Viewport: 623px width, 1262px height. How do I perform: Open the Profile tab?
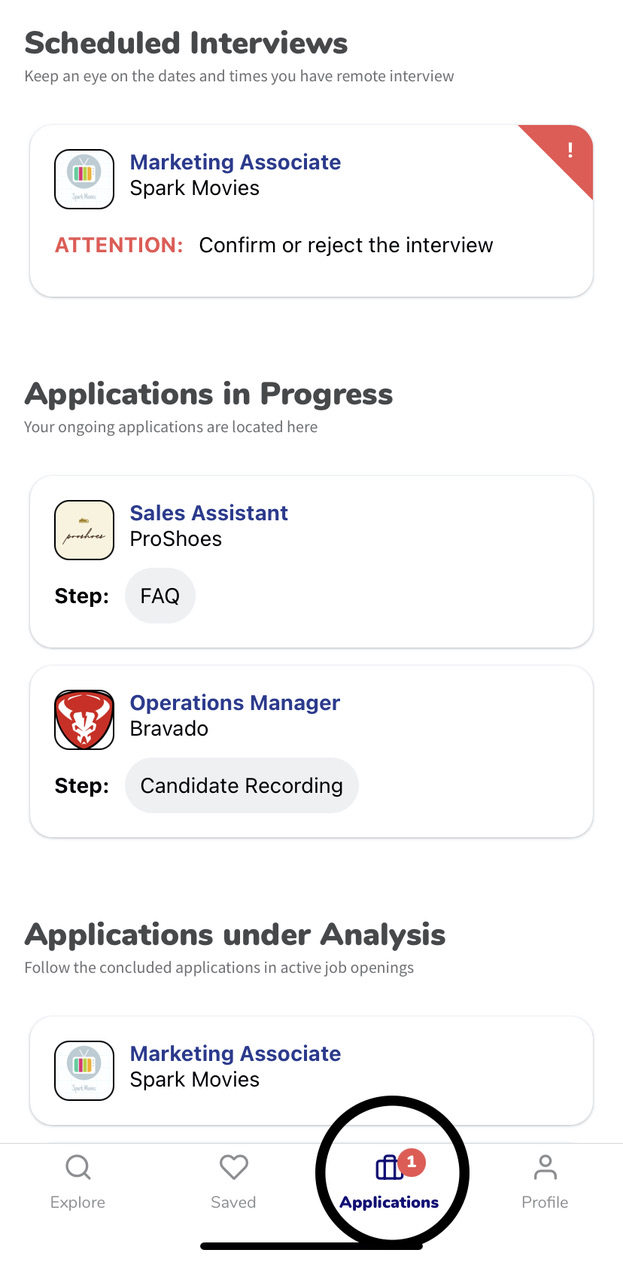tap(545, 1181)
